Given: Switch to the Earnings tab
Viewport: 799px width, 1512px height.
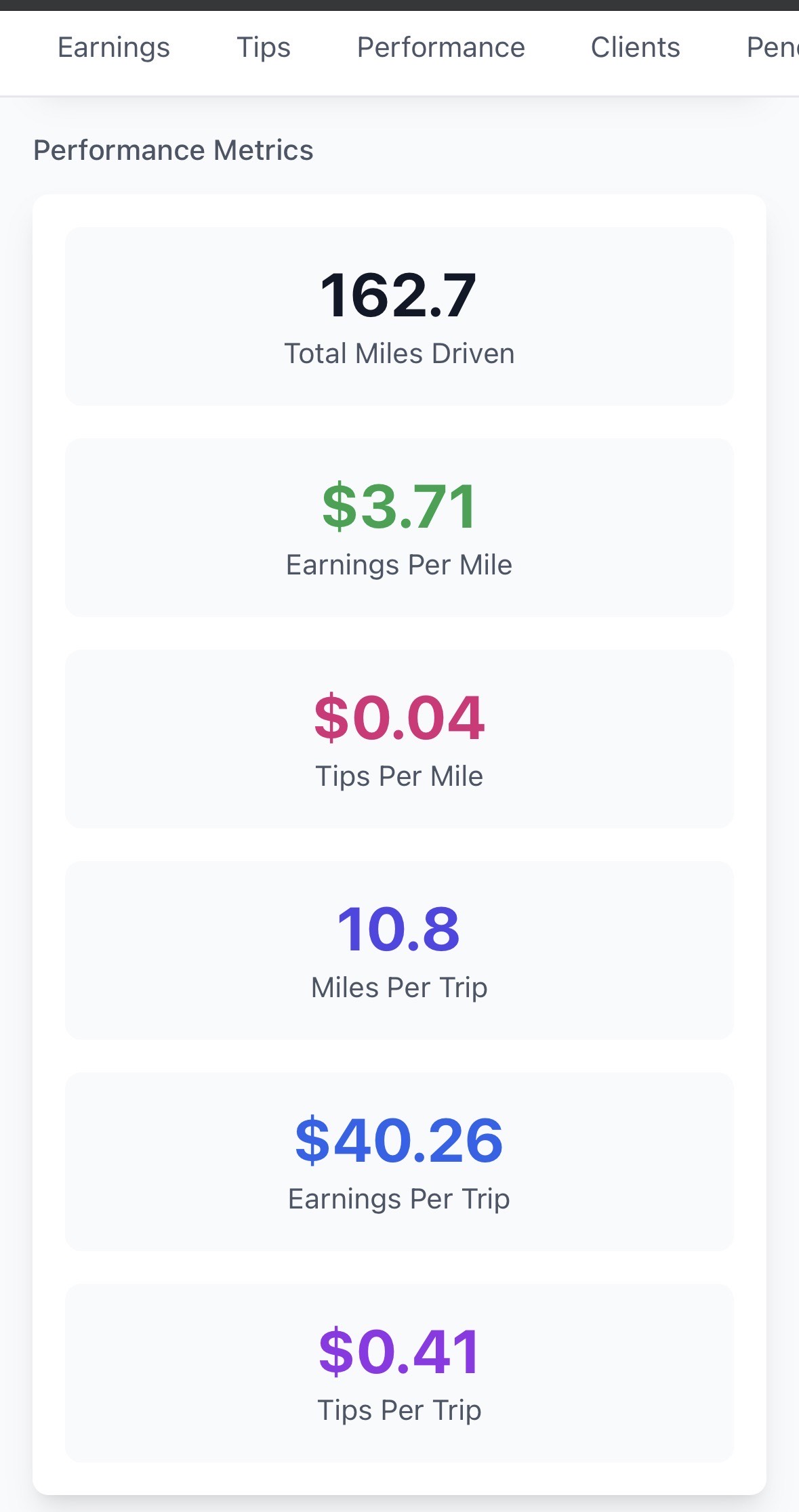Looking at the screenshot, I should click(114, 47).
